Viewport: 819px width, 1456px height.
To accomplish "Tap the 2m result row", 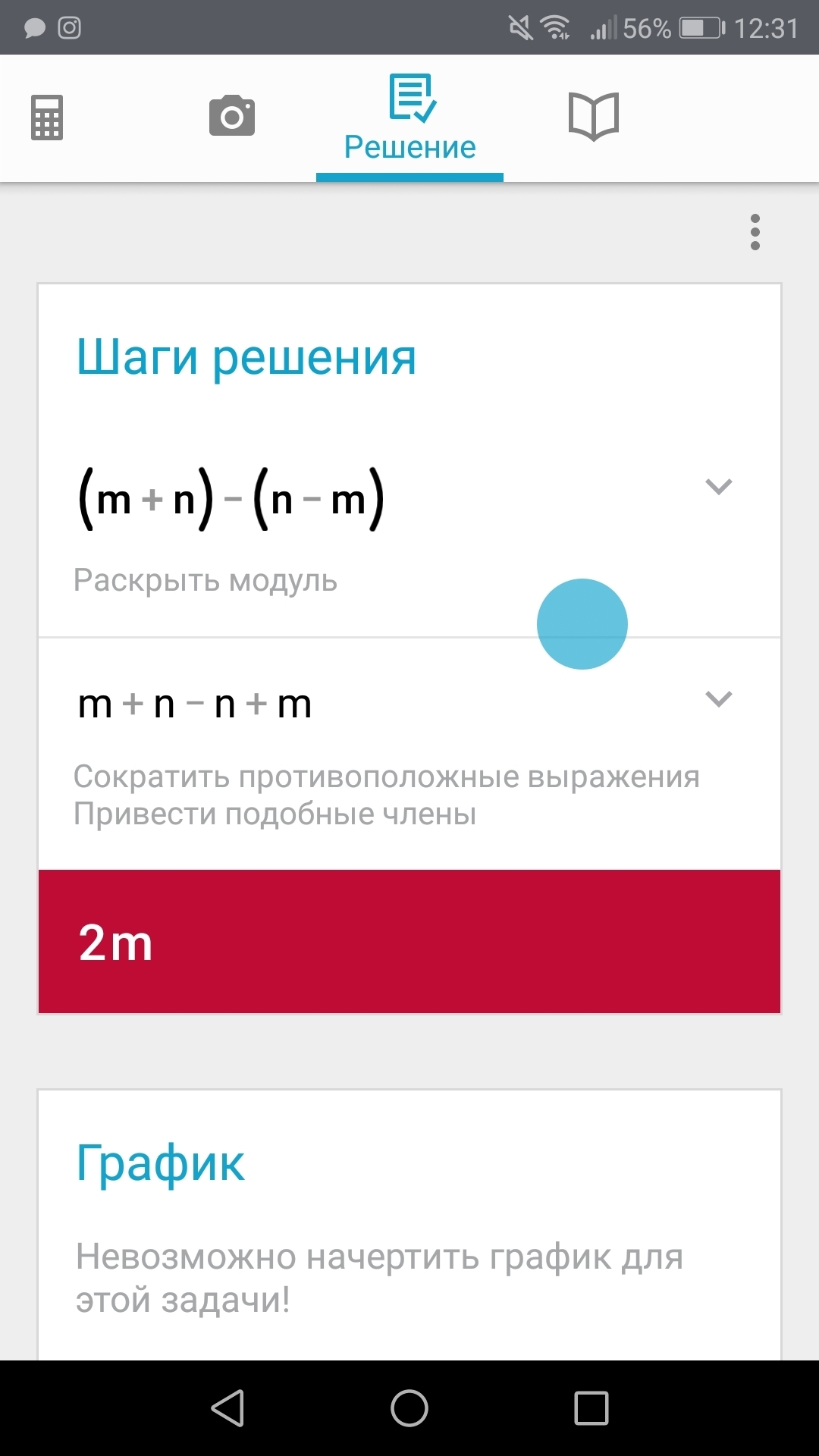I will [x=409, y=941].
